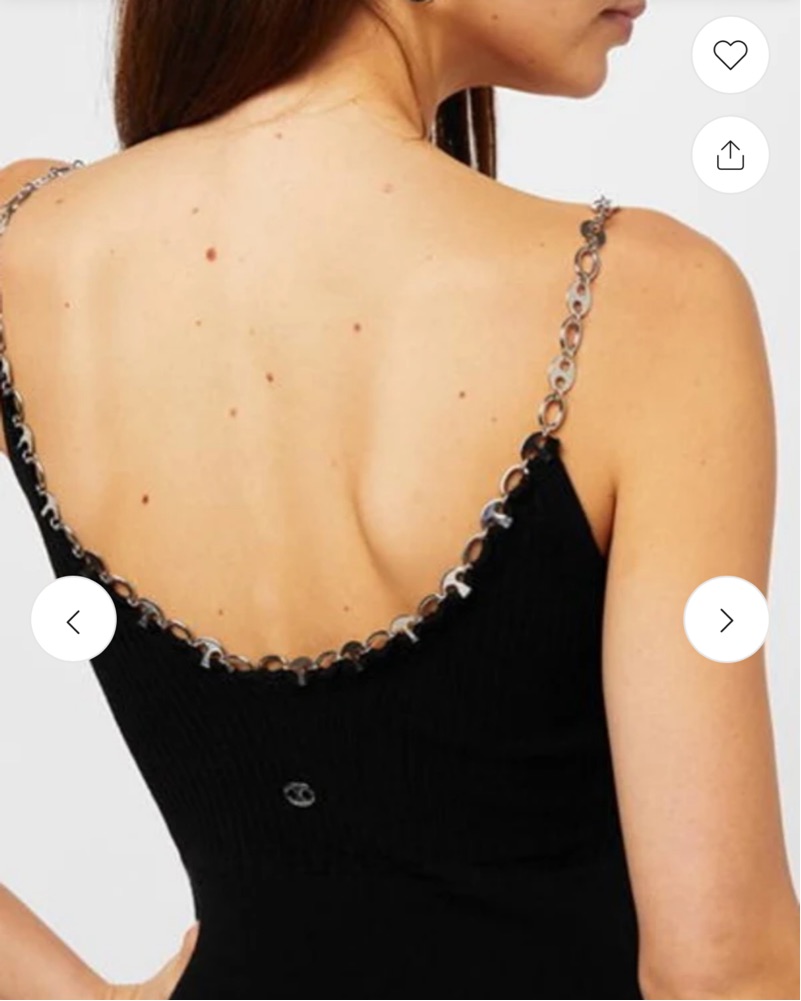This screenshot has height=1001, width=801.
Task: Go to the previous product photo
Action: (73, 620)
